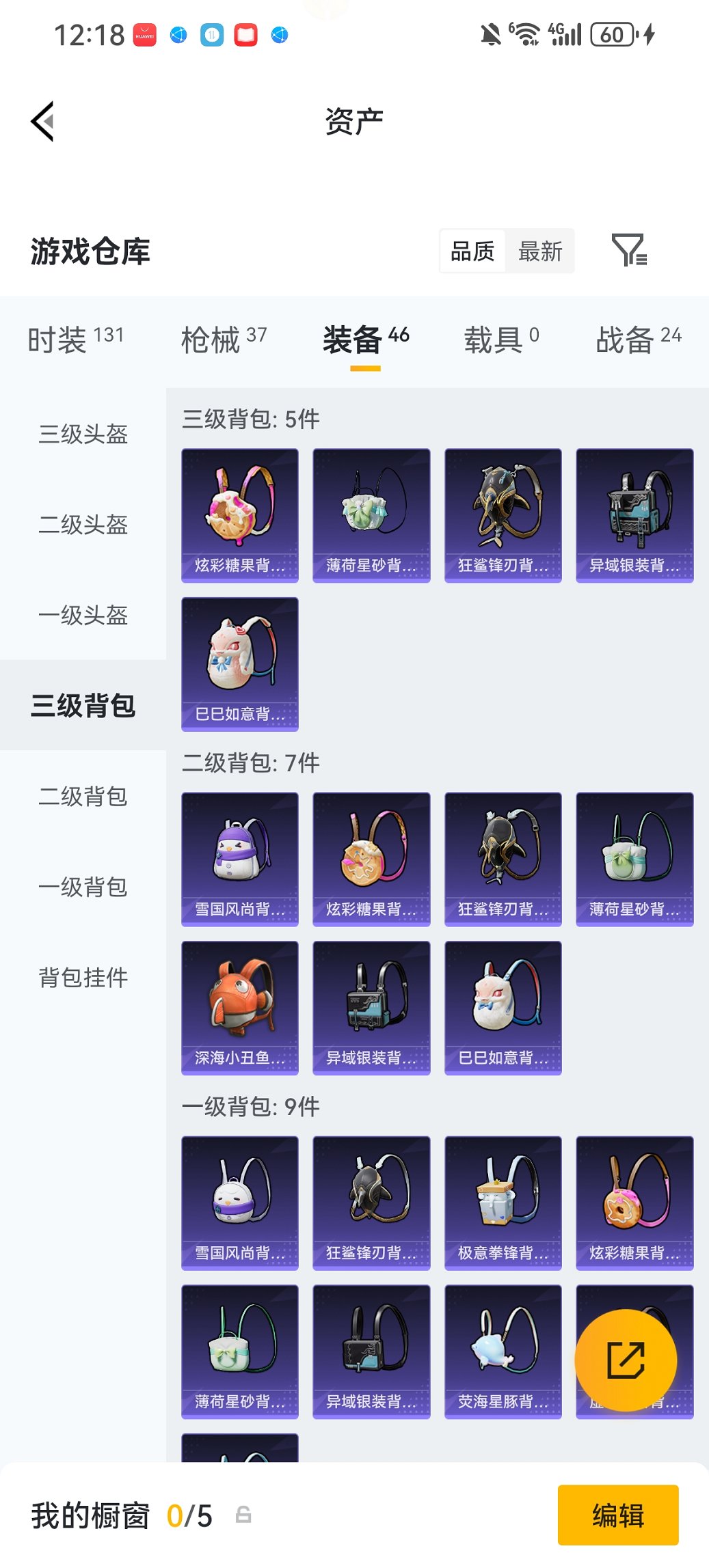Select the 炫彩糖果背包 three-level backpack thumbnail
The image size is (709, 1568).
coord(240,514)
